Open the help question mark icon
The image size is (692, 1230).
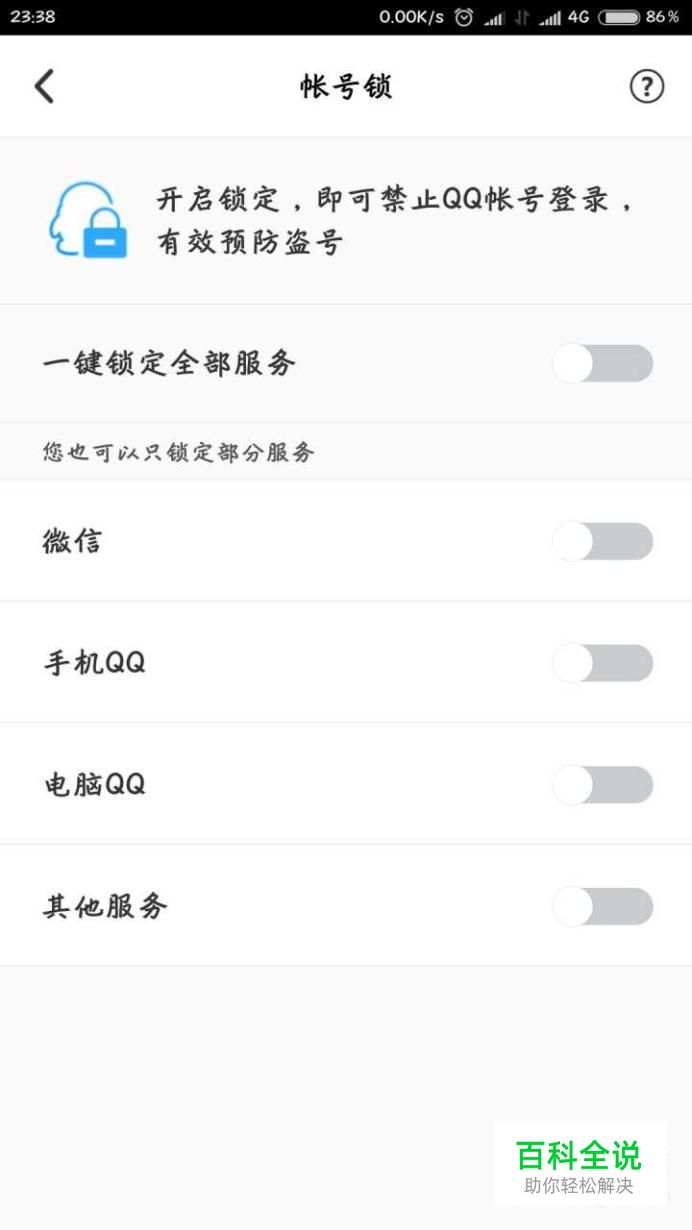[x=647, y=87]
